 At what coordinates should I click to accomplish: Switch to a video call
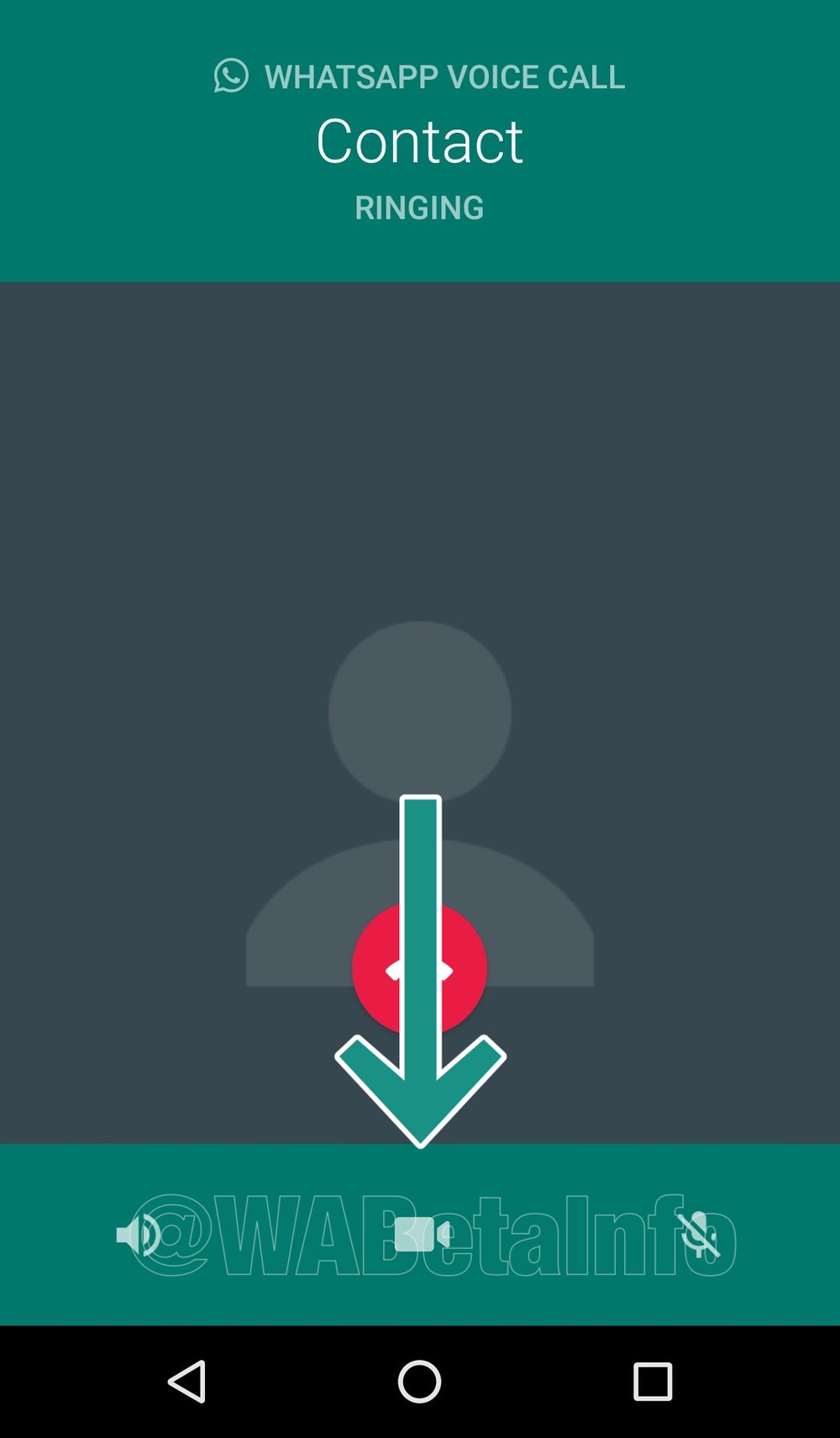pyautogui.click(x=422, y=1235)
